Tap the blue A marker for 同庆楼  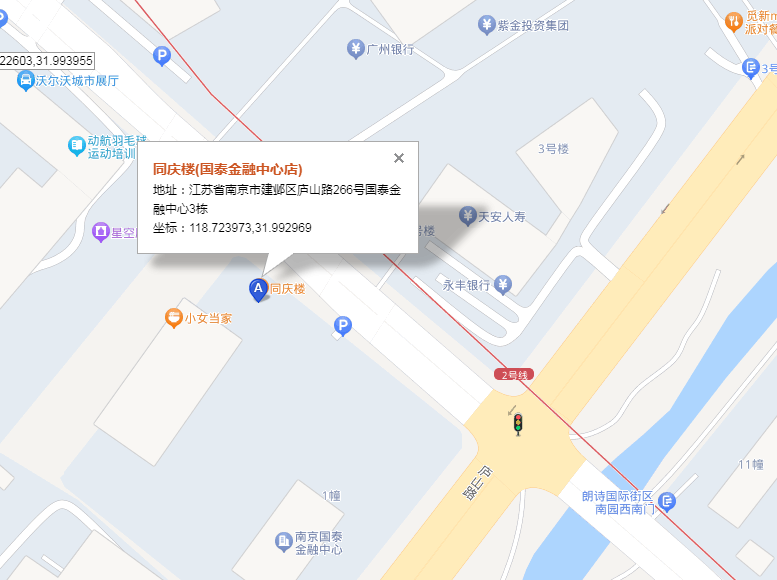pos(257,290)
